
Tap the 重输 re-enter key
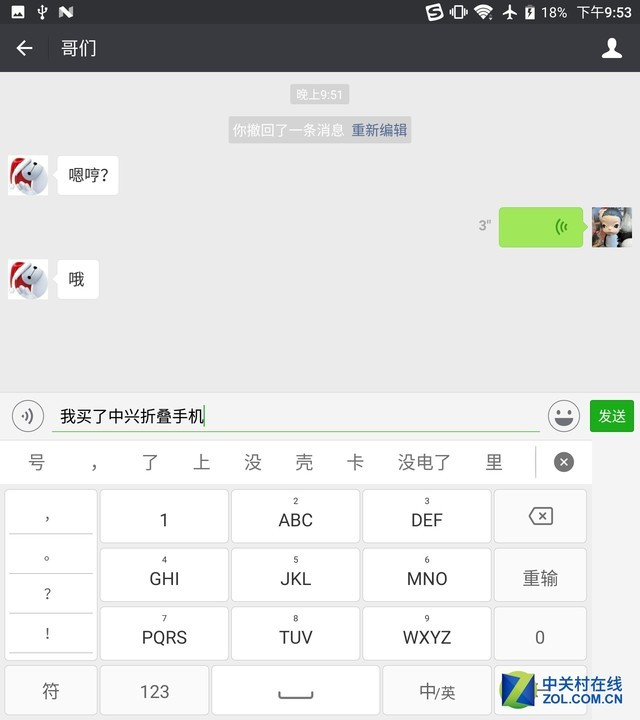coord(540,578)
